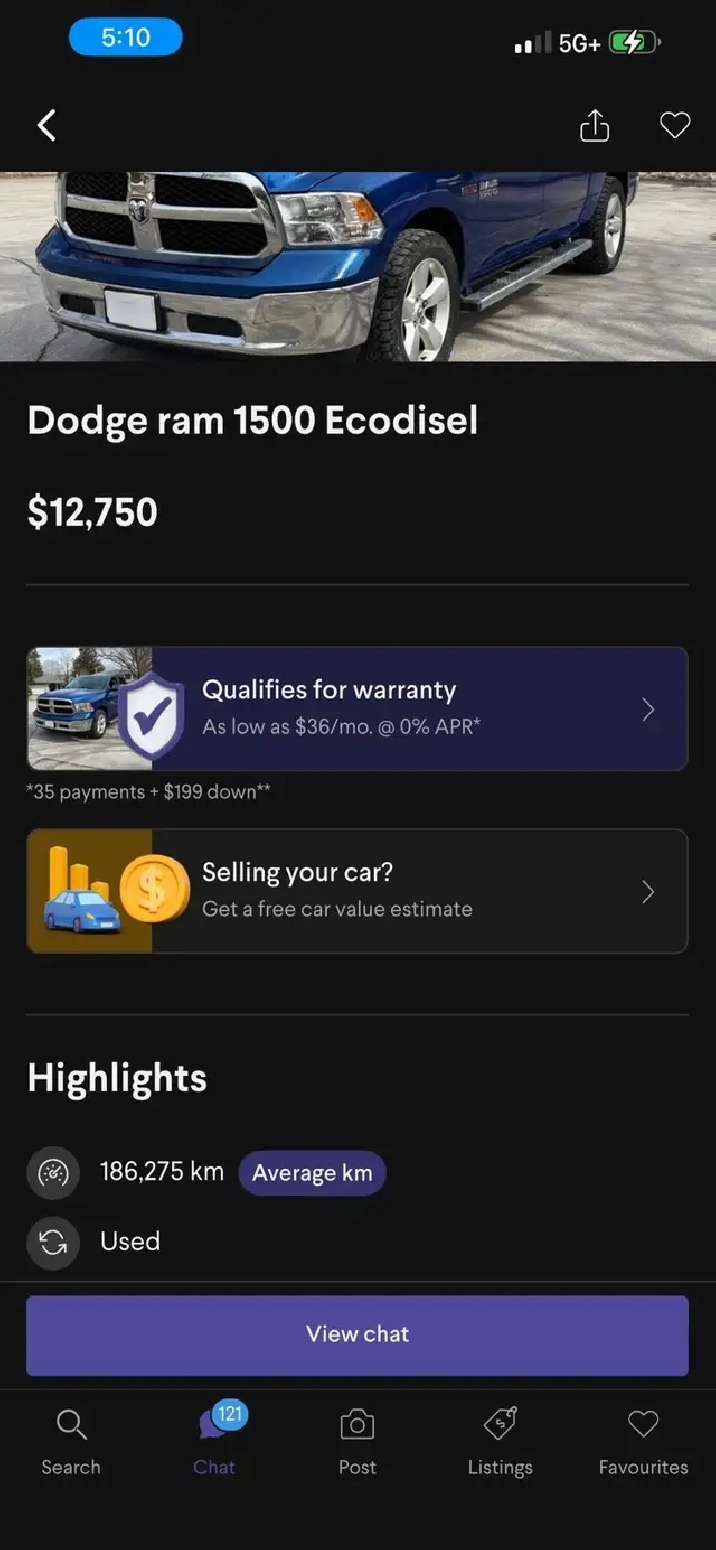
Task: Open the Chat tab
Action: tap(214, 1442)
